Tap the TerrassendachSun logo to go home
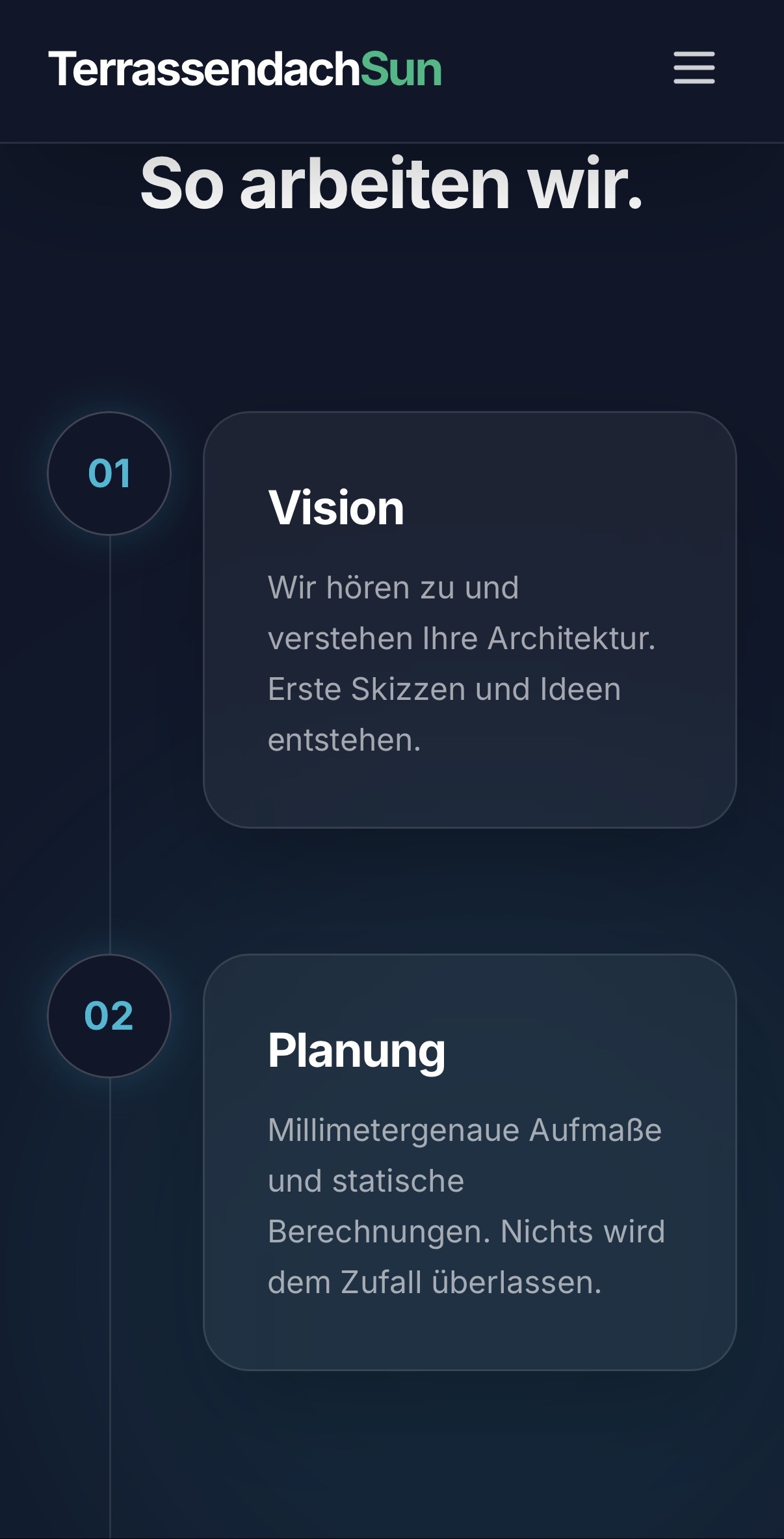The image size is (784, 1539). click(x=245, y=70)
